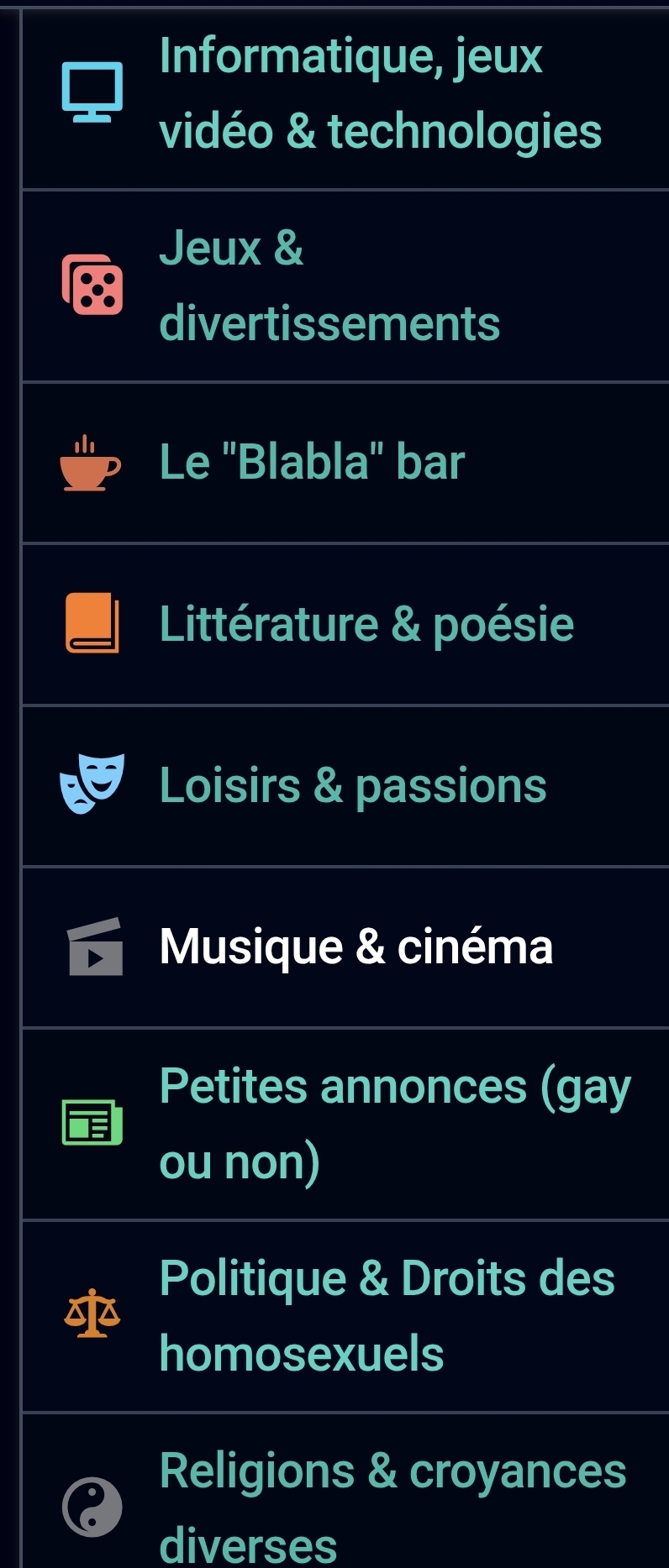The width and height of the screenshot is (669, 1568).
Task: Browse Religions & croyances diverses category
Action: (392, 1503)
